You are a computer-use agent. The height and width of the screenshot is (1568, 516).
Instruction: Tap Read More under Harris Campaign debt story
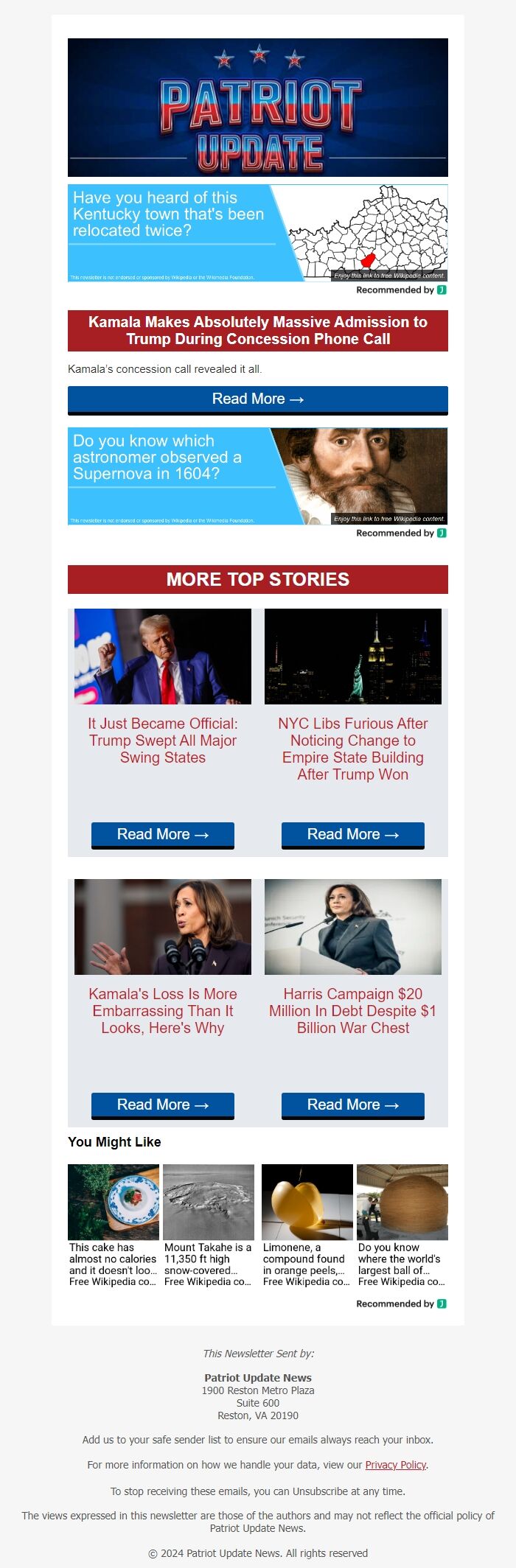(x=353, y=1105)
